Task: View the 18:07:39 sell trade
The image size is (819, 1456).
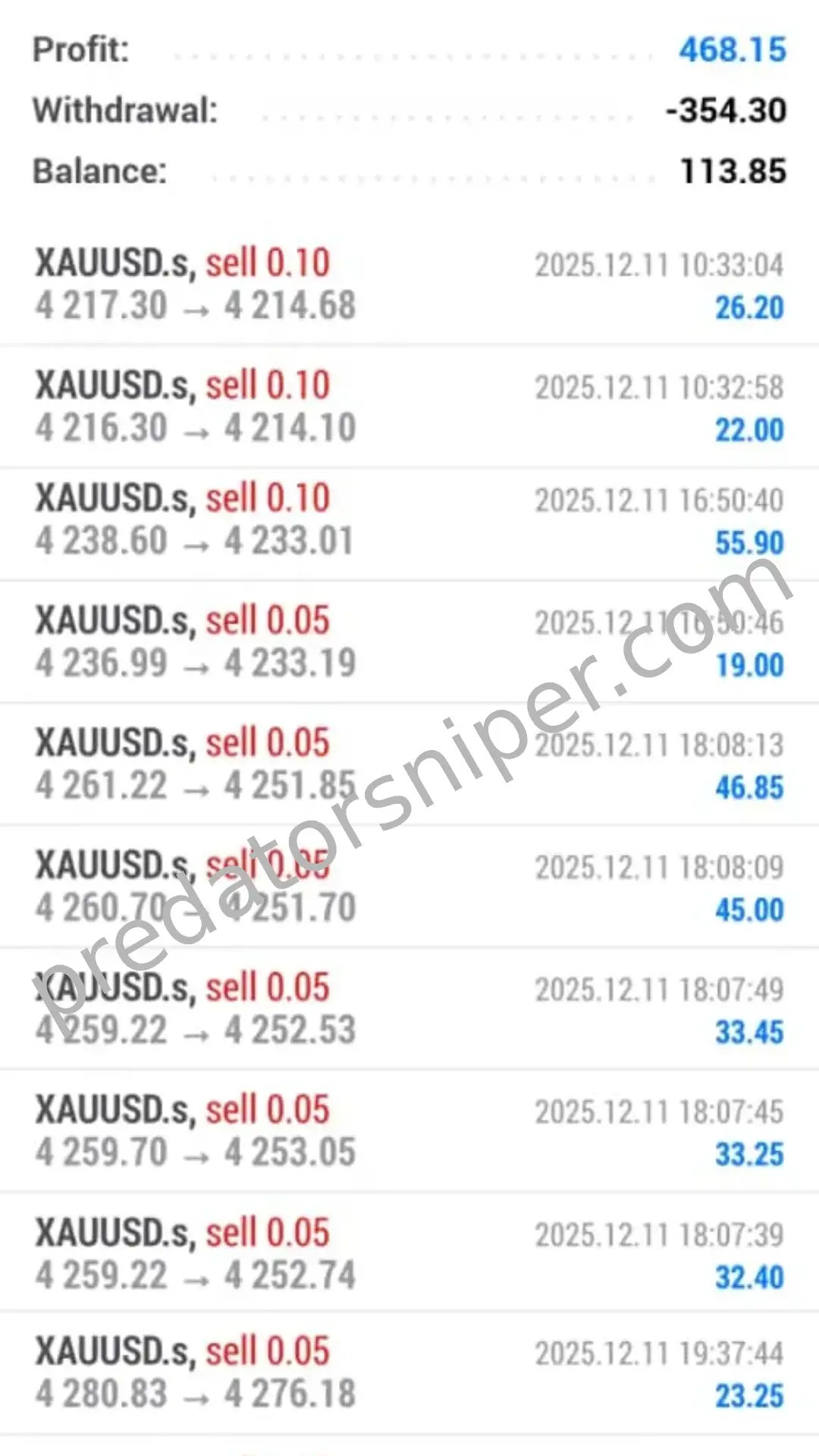Action: (409, 1254)
